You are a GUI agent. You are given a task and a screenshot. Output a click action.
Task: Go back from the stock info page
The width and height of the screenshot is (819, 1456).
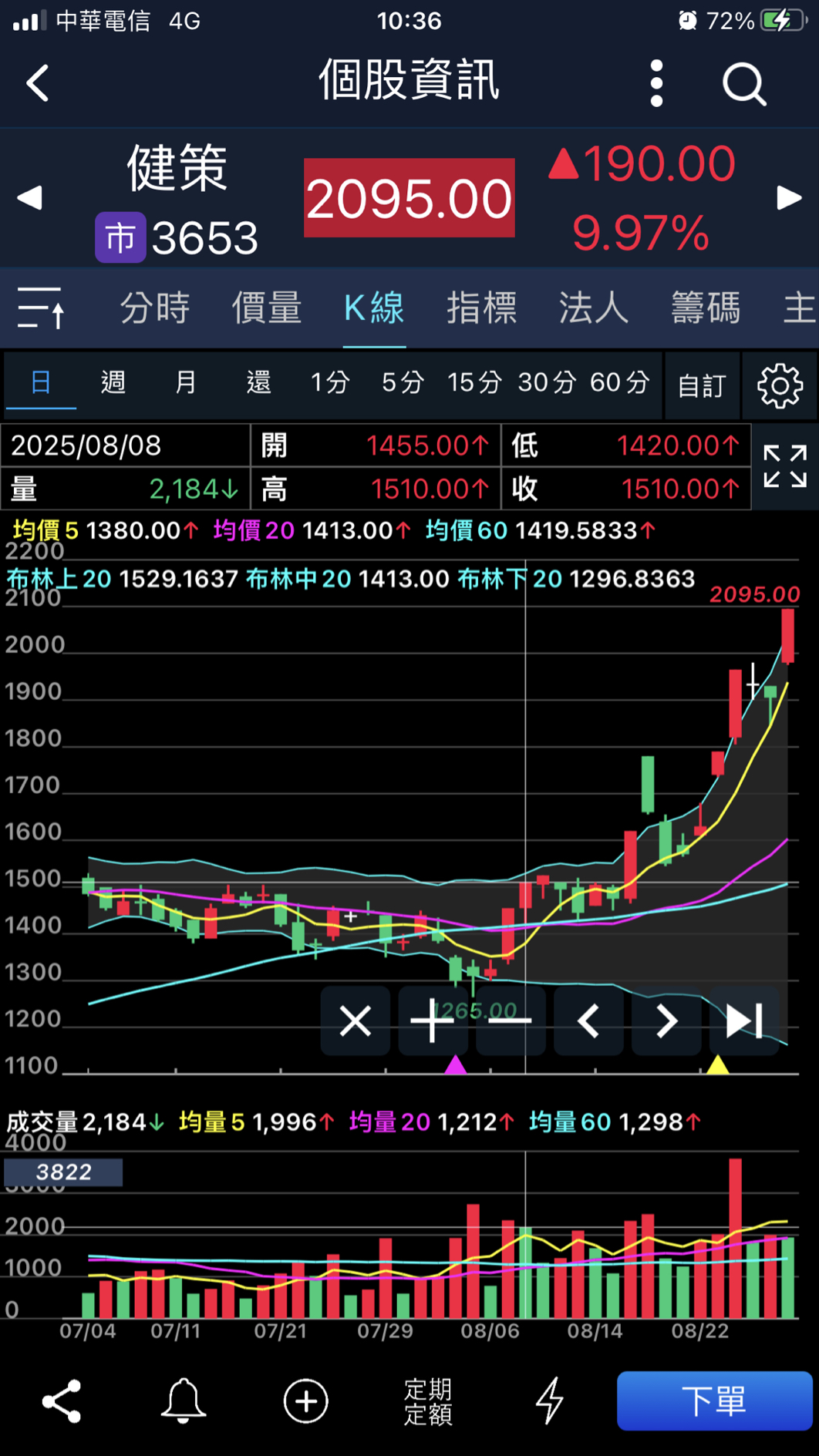[38, 82]
